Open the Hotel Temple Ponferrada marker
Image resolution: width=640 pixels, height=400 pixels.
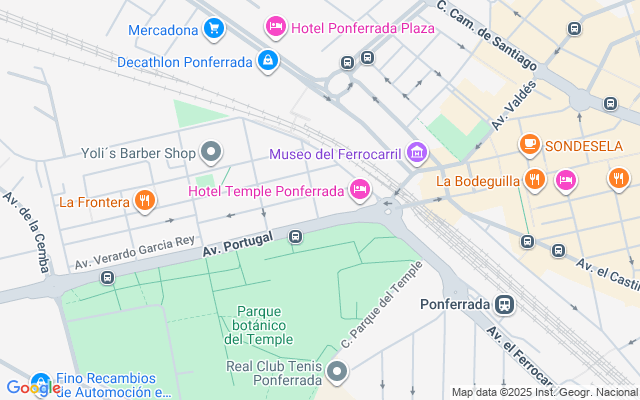360,189
